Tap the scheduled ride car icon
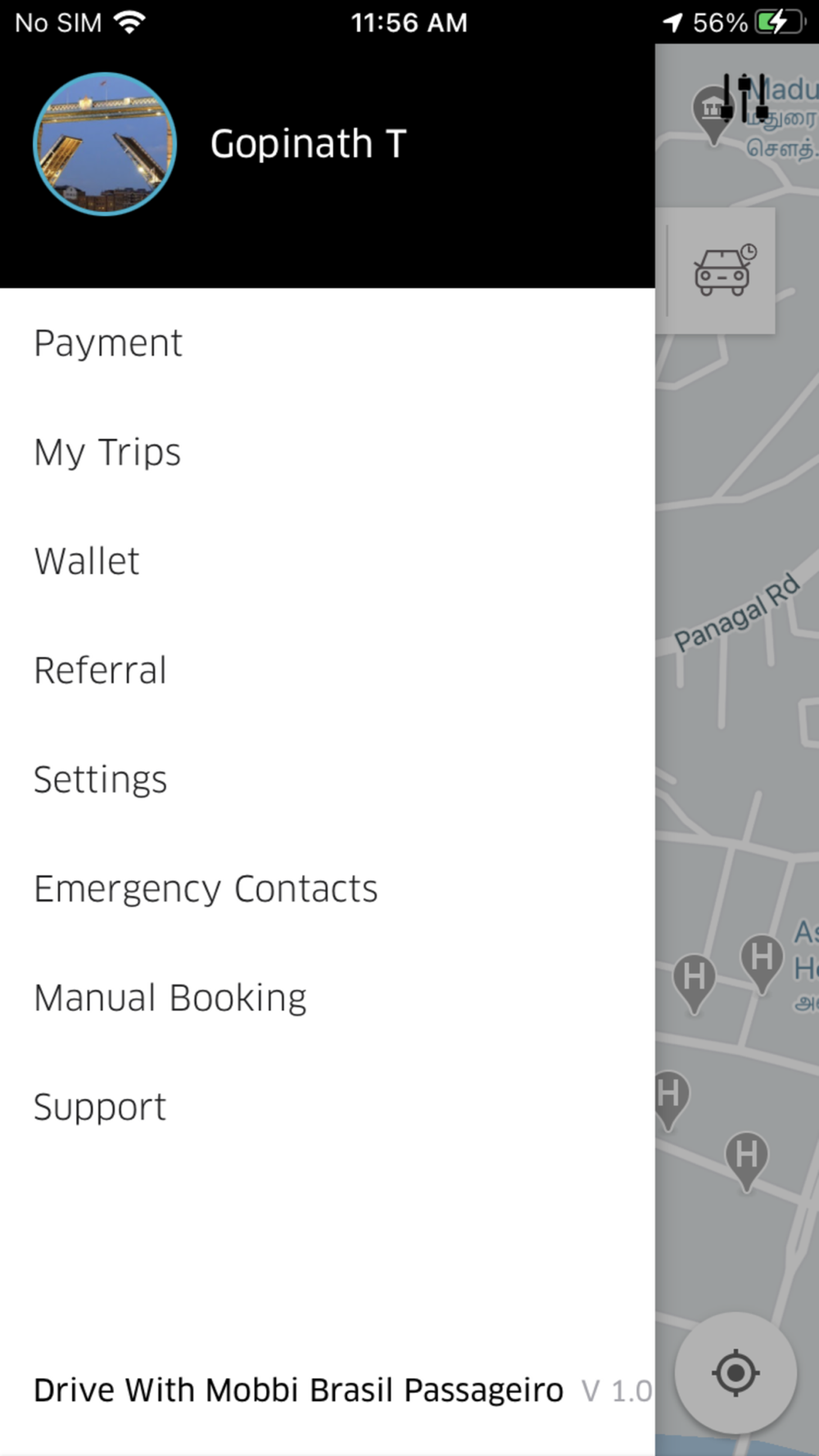The image size is (819, 1456). [x=724, y=270]
